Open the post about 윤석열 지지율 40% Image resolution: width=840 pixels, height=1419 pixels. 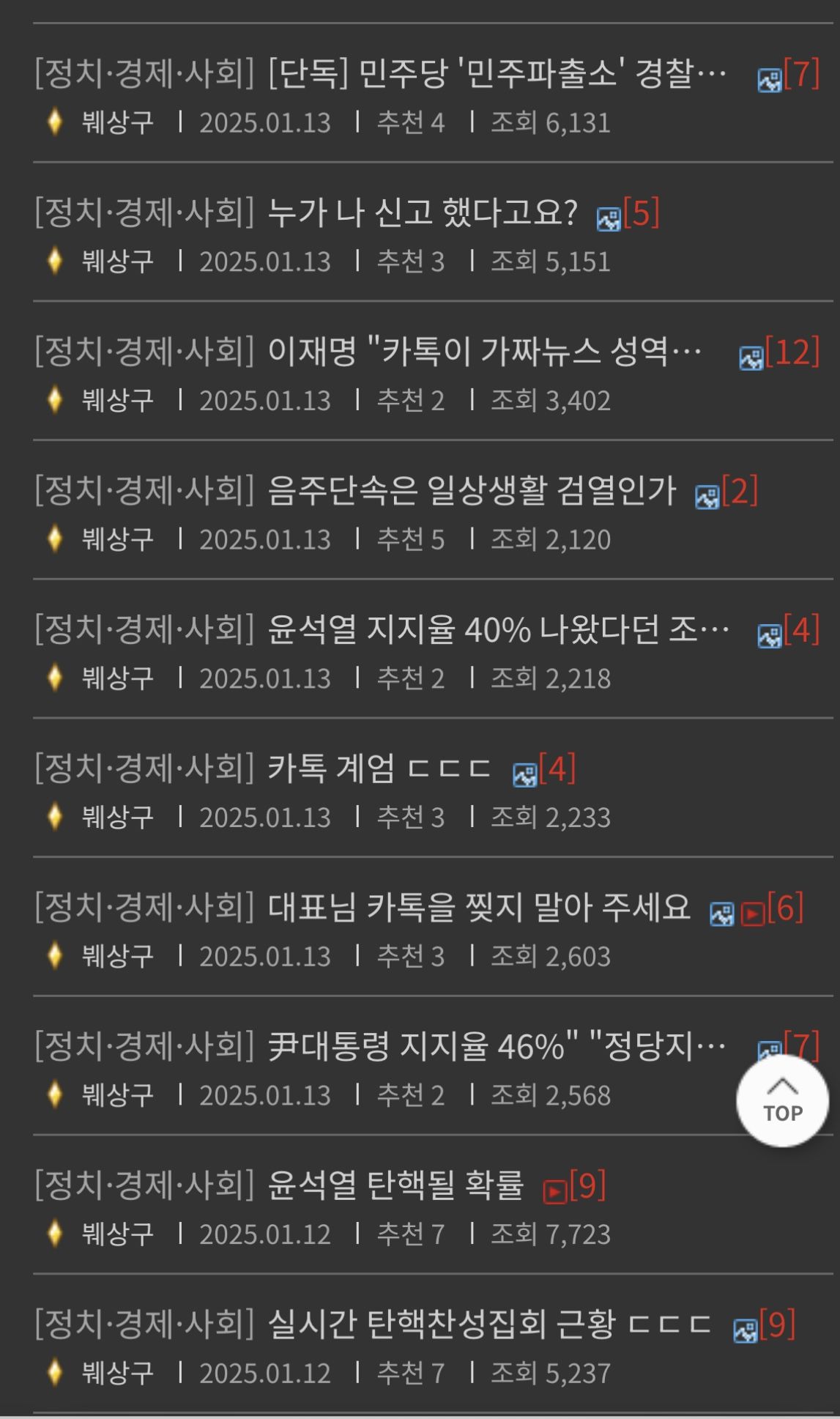(498, 630)
